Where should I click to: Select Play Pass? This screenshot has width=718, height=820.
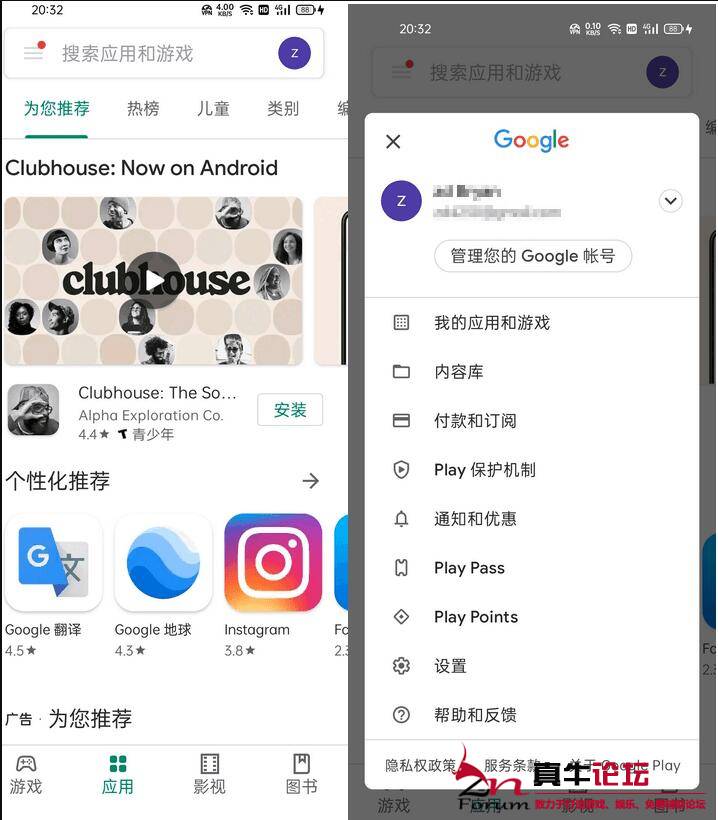coord(468,568)
